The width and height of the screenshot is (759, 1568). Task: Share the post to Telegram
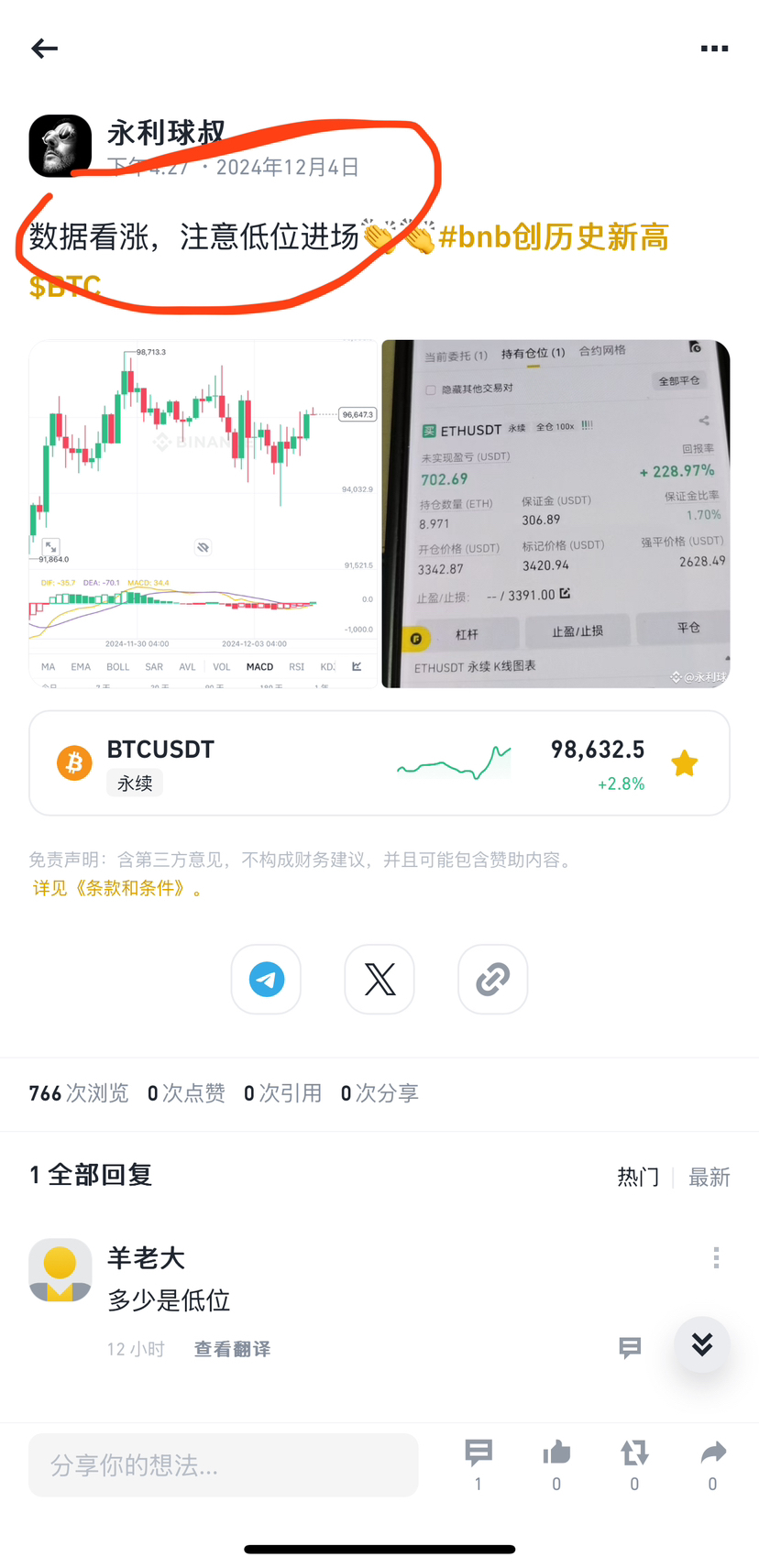point(266,980)
